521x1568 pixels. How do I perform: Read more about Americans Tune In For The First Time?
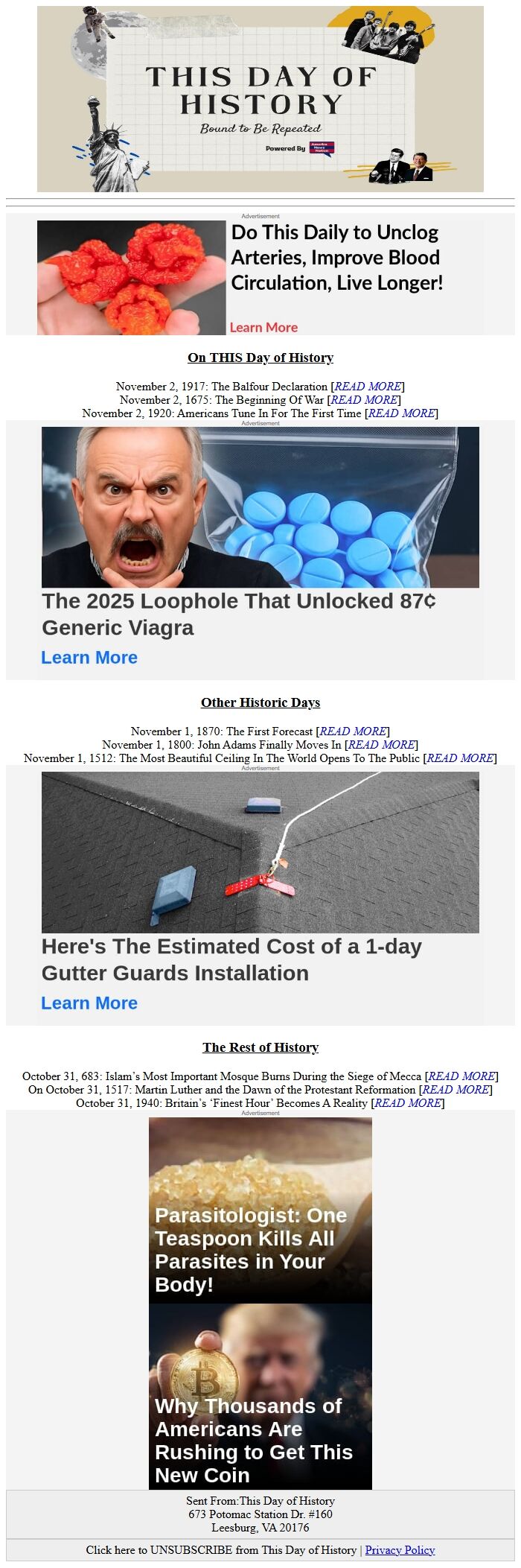[x=402, y=413]
